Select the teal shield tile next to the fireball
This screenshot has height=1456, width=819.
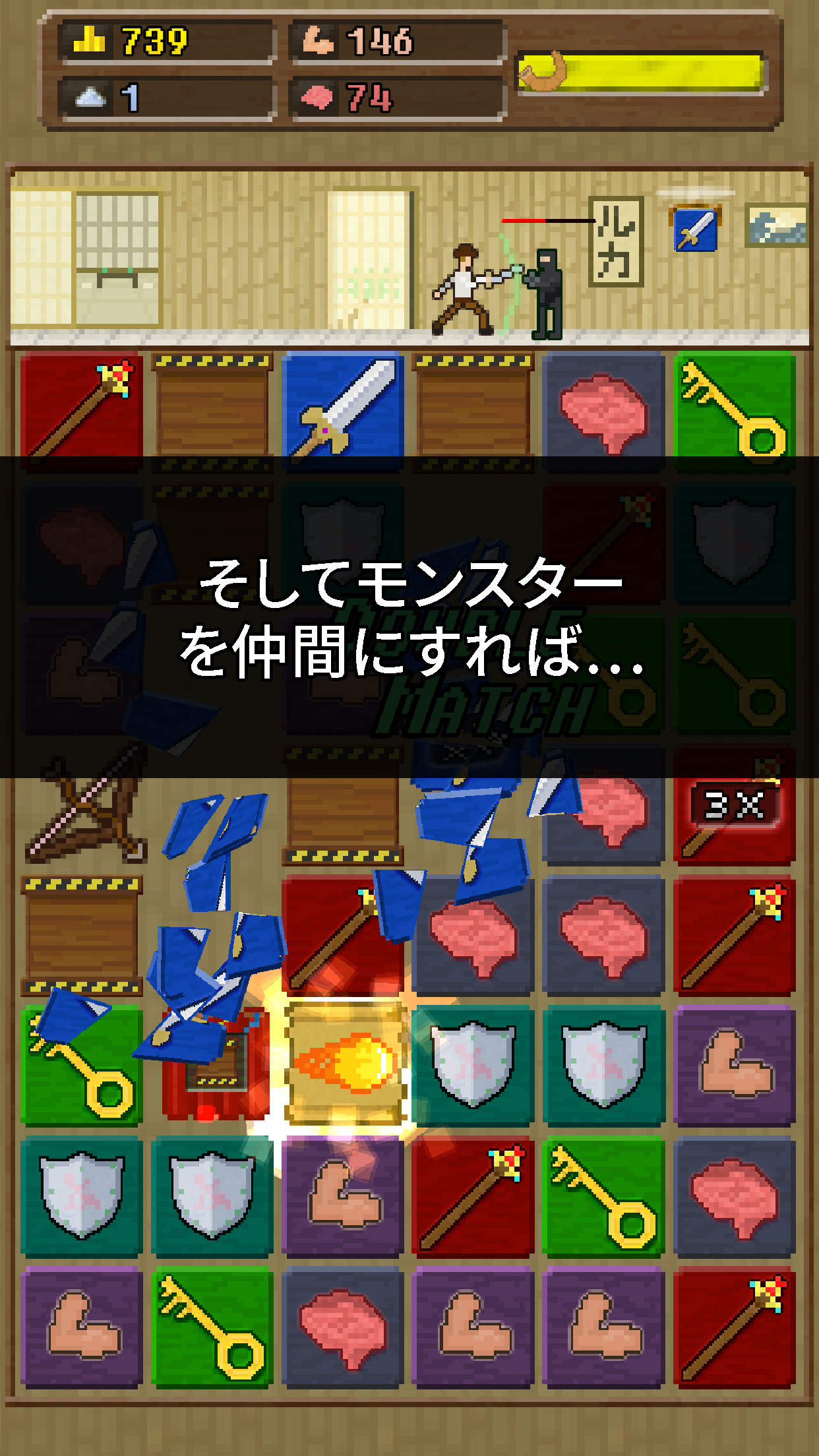(x=473, y=1065)
